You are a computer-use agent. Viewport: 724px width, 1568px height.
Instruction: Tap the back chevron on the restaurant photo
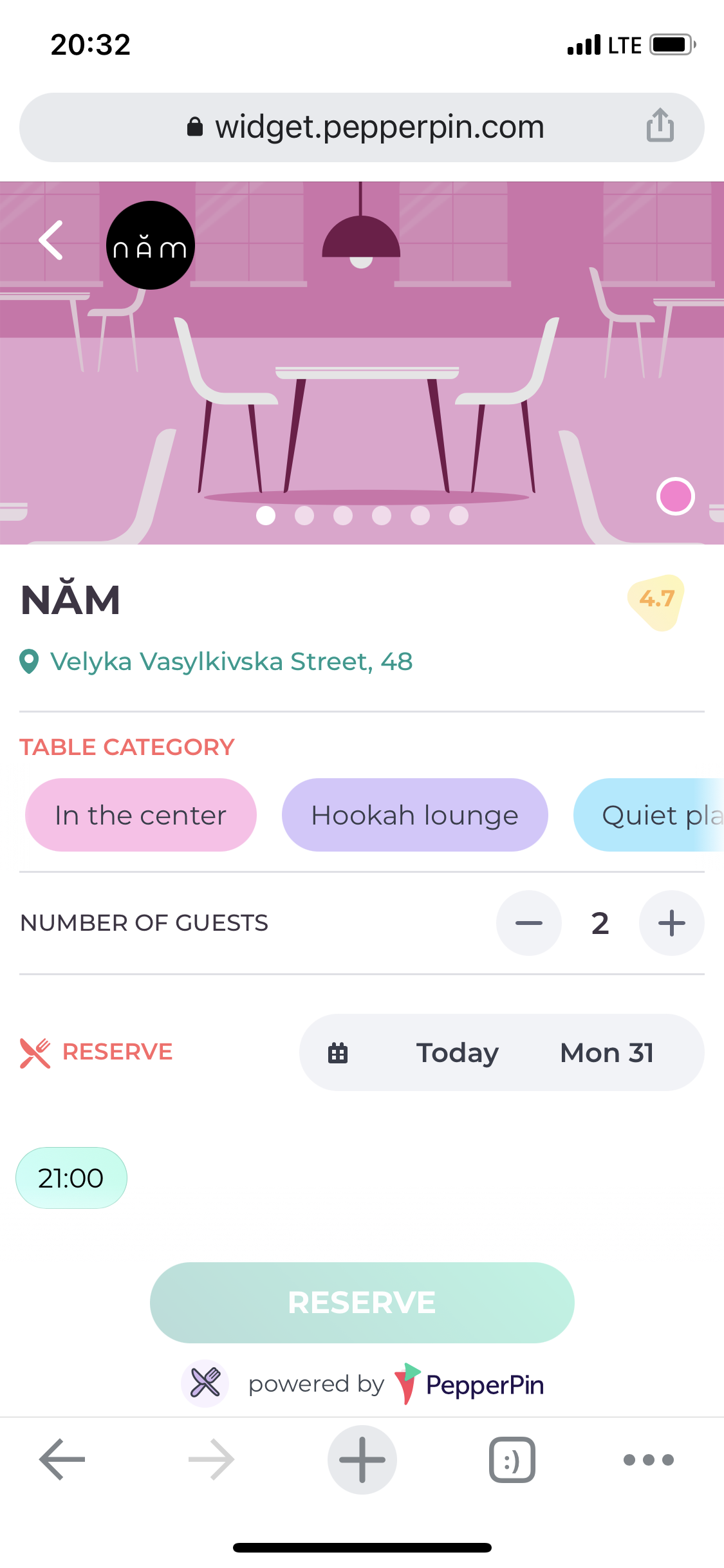51,241
